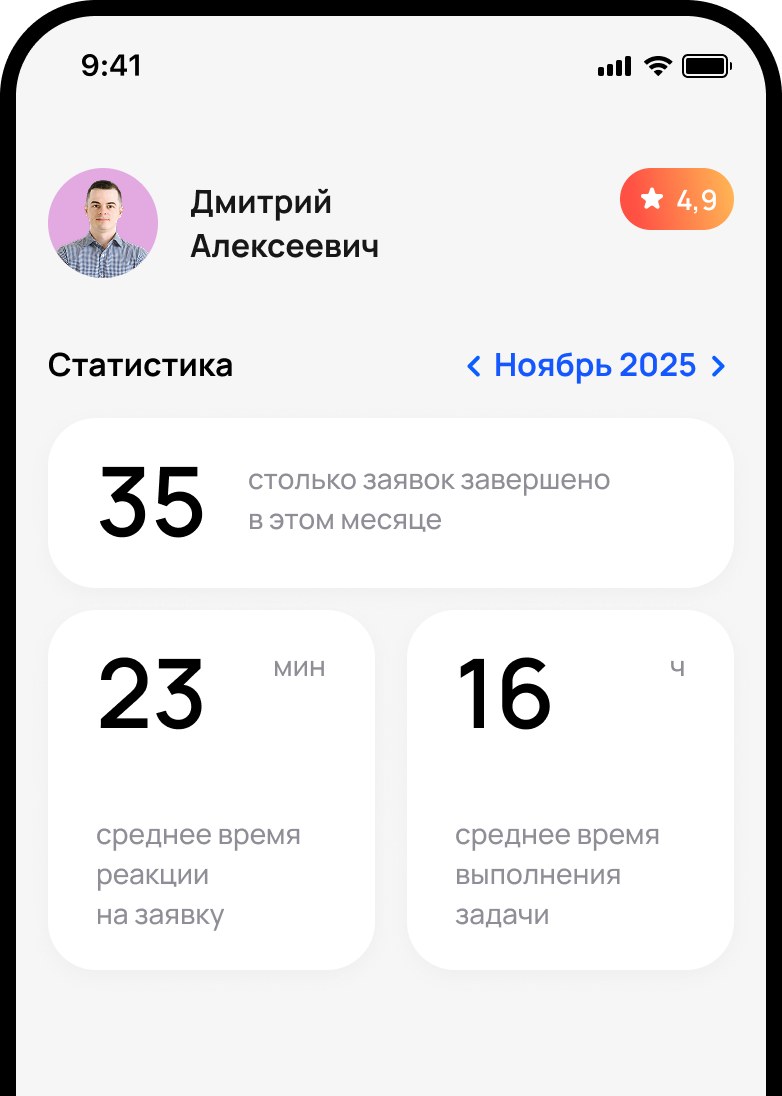Open Дмитрий Алексеевич's profile photo
Viewport: 782px width, 1096px height.
[x=103, y=223]
